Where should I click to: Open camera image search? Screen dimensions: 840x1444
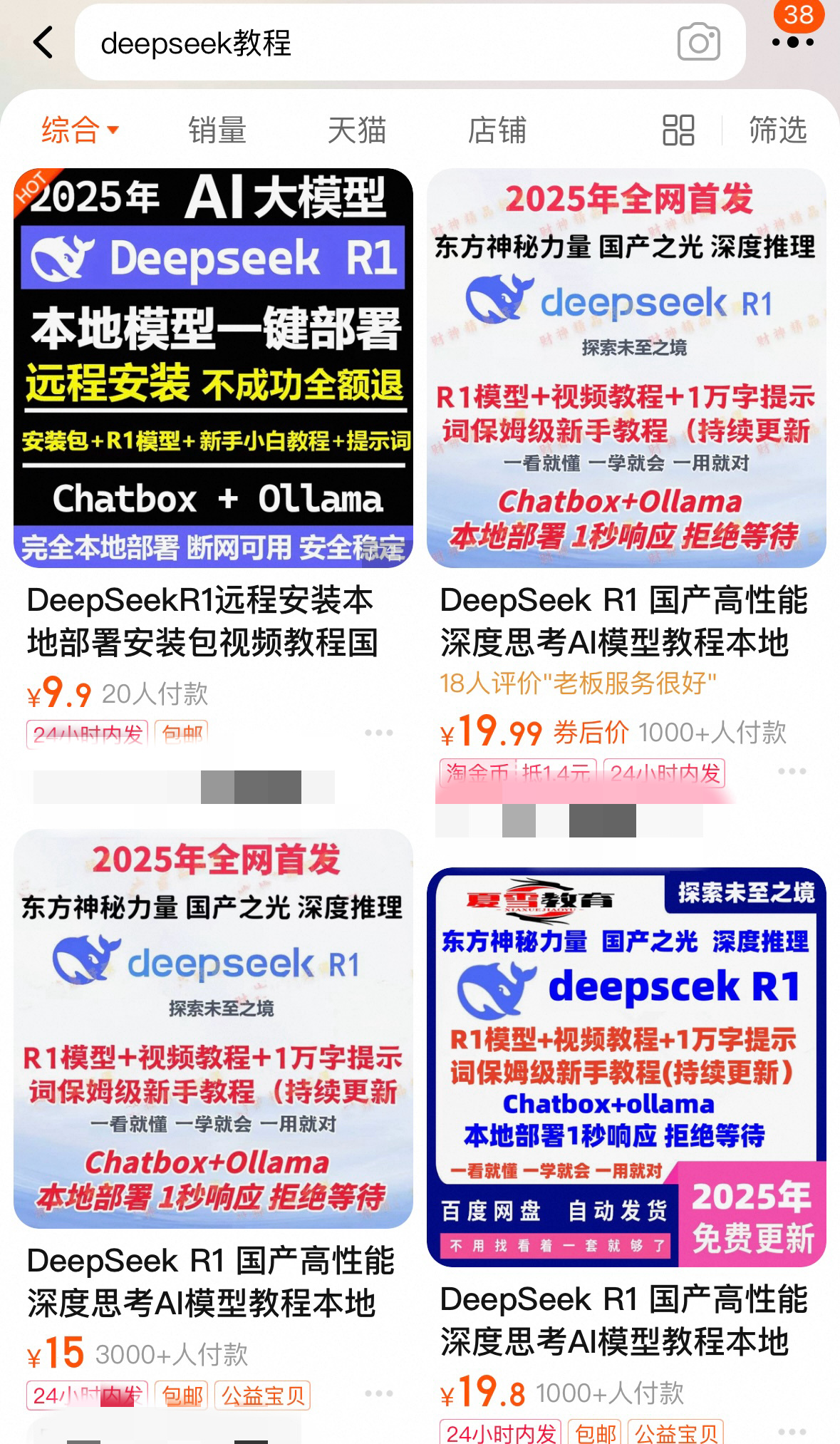click(x=698, y=43)
